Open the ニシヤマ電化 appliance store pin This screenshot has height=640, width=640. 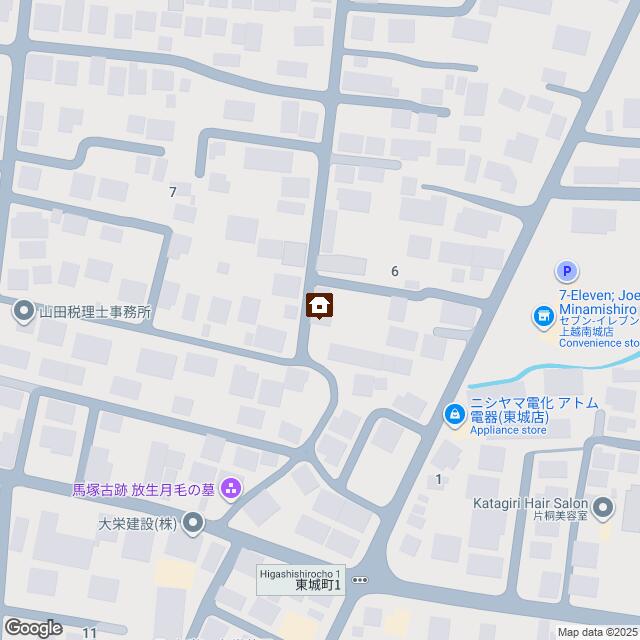[453, 412]
